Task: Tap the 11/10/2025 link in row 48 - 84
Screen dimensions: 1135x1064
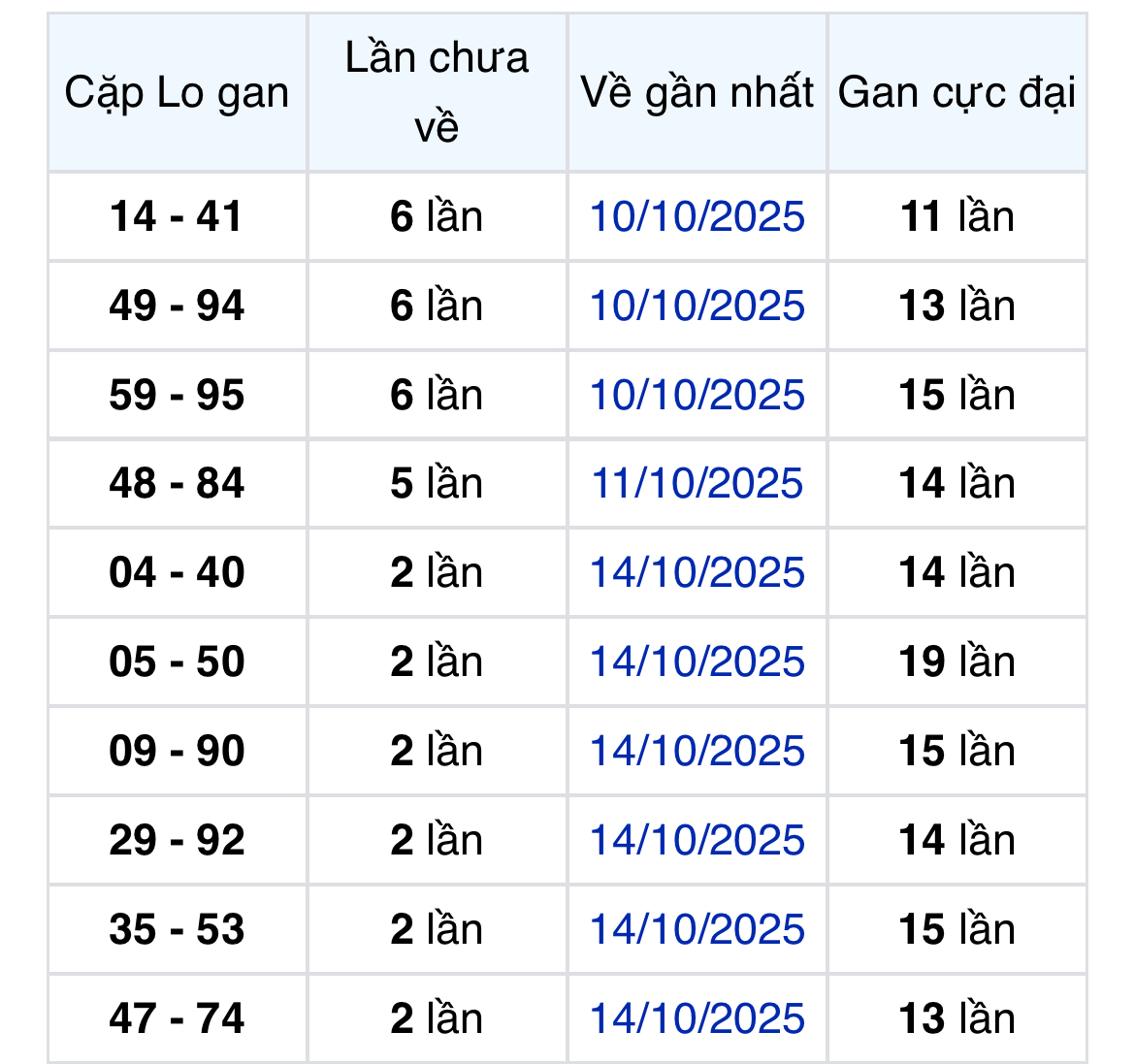Action: pos(697,483)
